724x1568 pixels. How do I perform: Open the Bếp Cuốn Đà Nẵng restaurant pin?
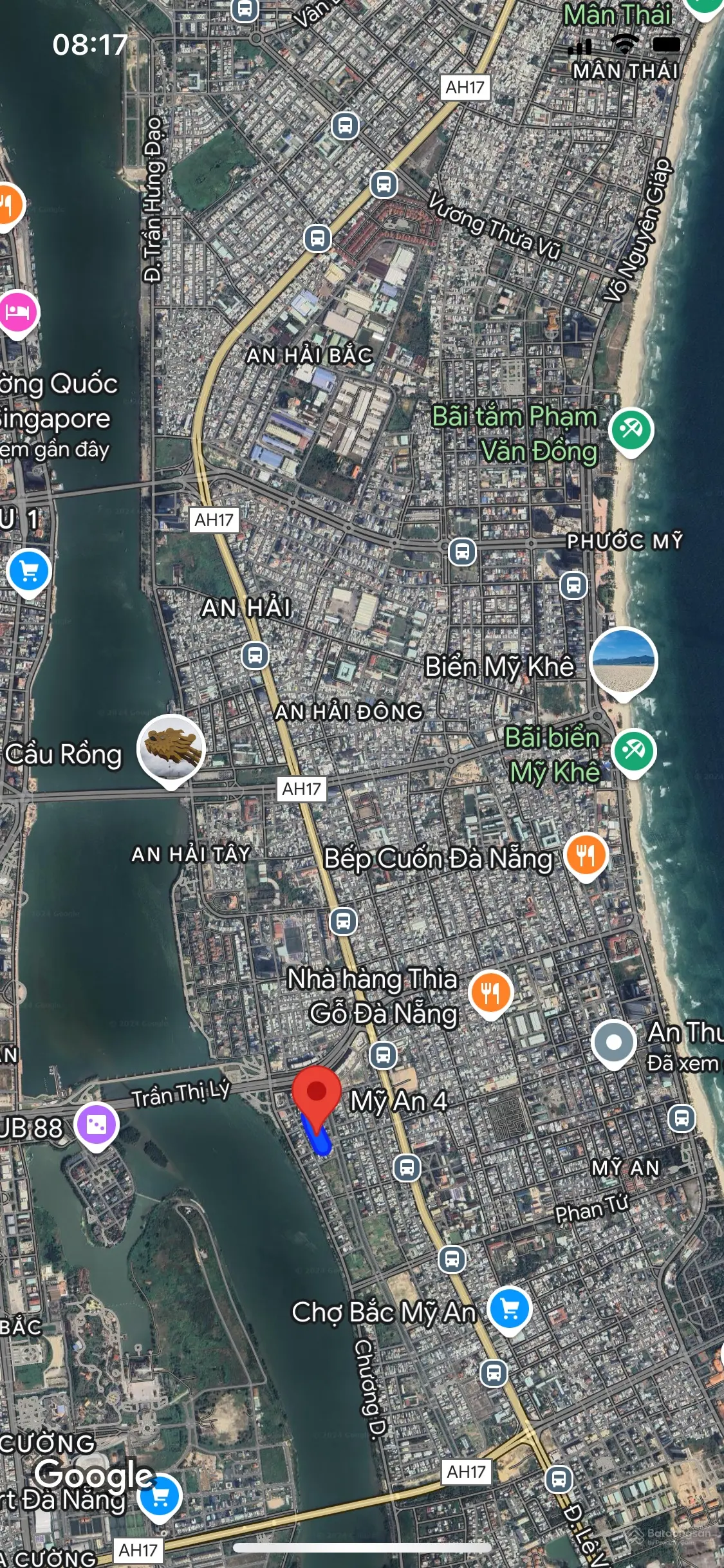[586, 855]
